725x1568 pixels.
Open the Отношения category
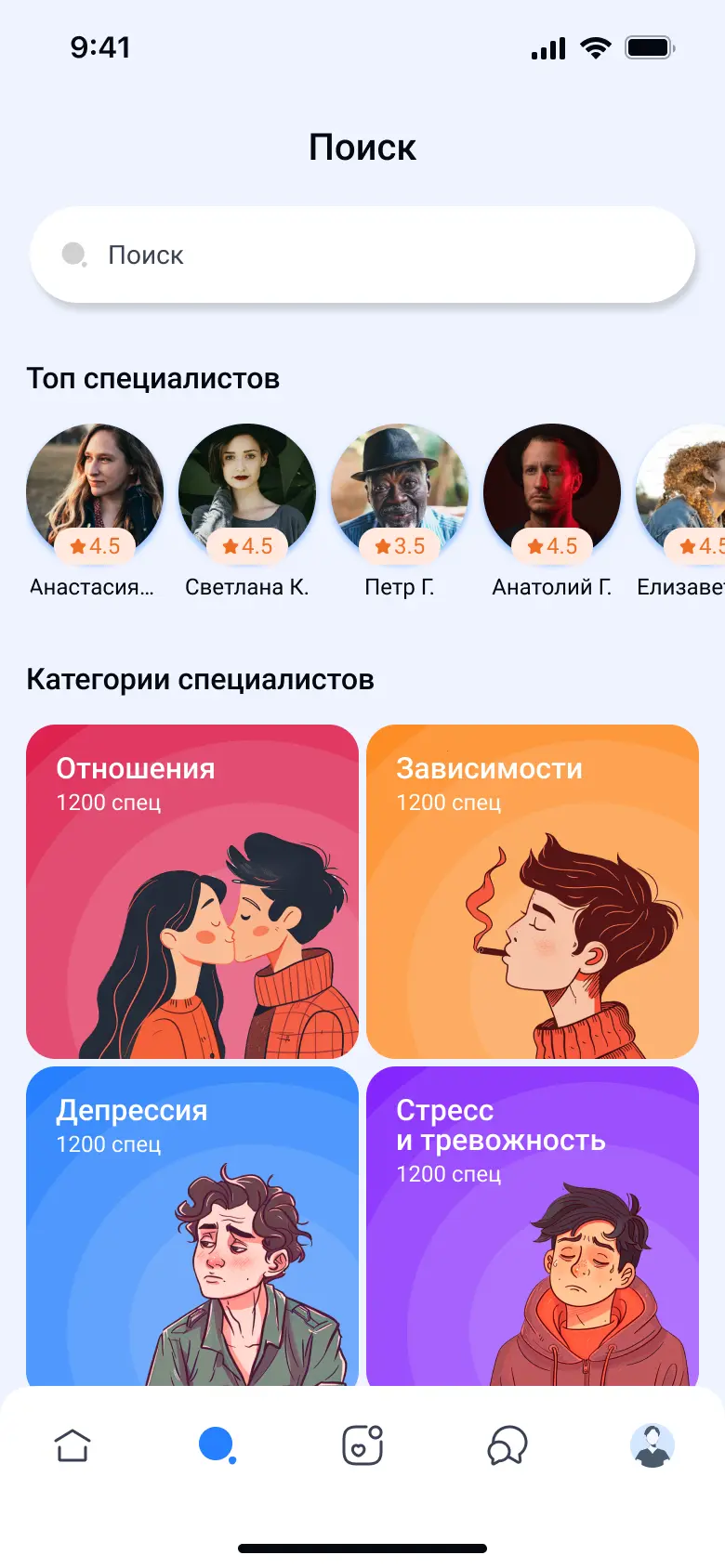click(192, 891)
